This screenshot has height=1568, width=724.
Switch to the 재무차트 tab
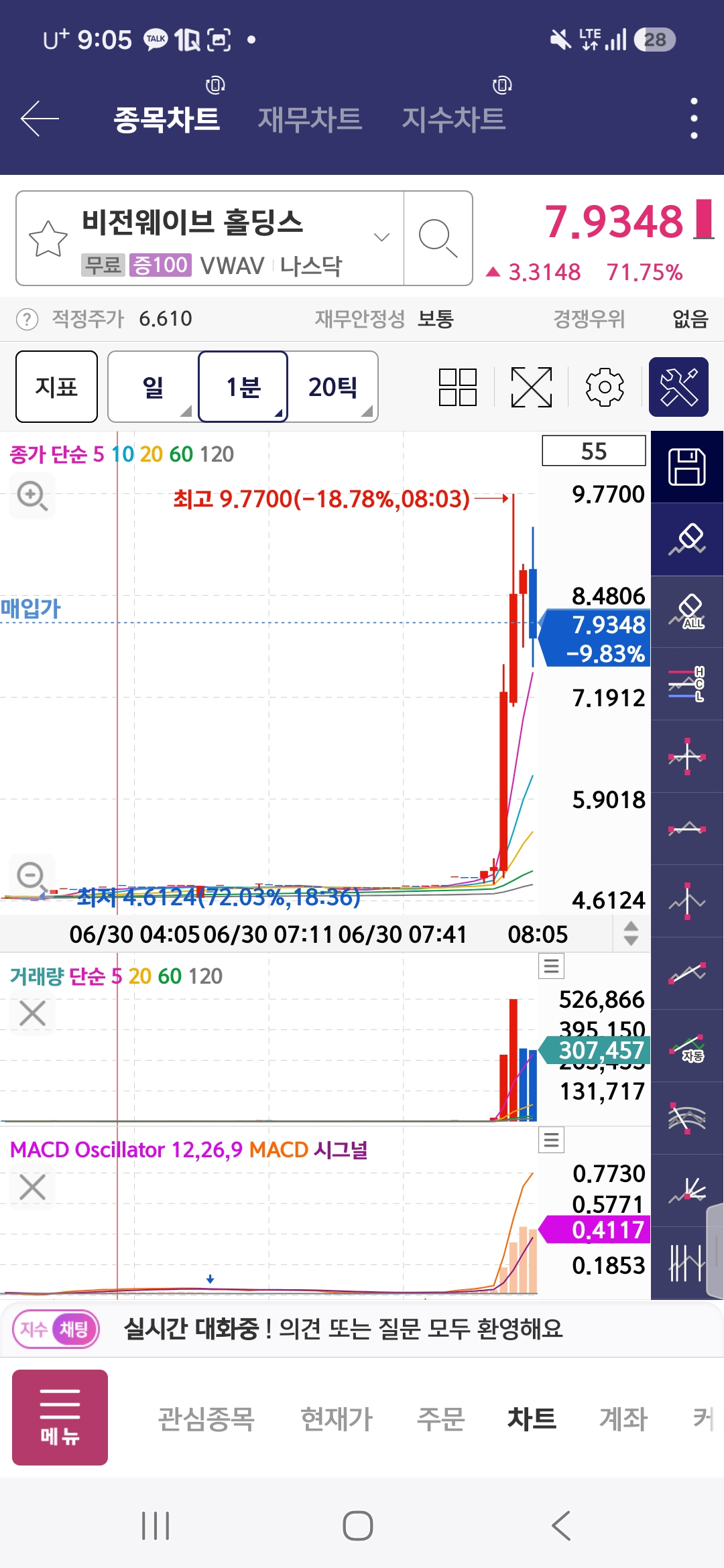[x=310, y=119]
